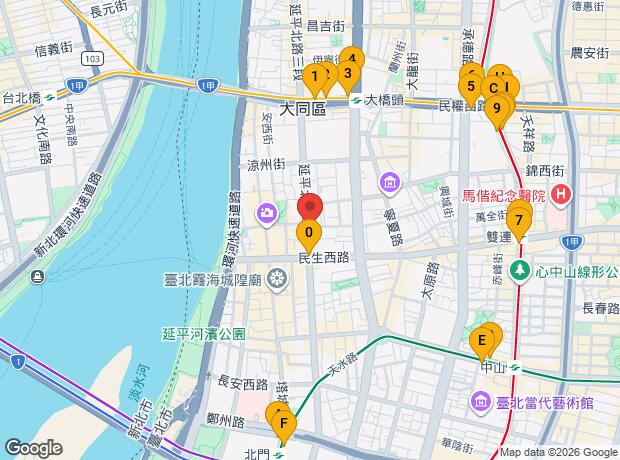Image resolution: width=620 pixels, height=460 pixels.
Task: Open map marker 7 near 雙連
Action: click(519, 222)
